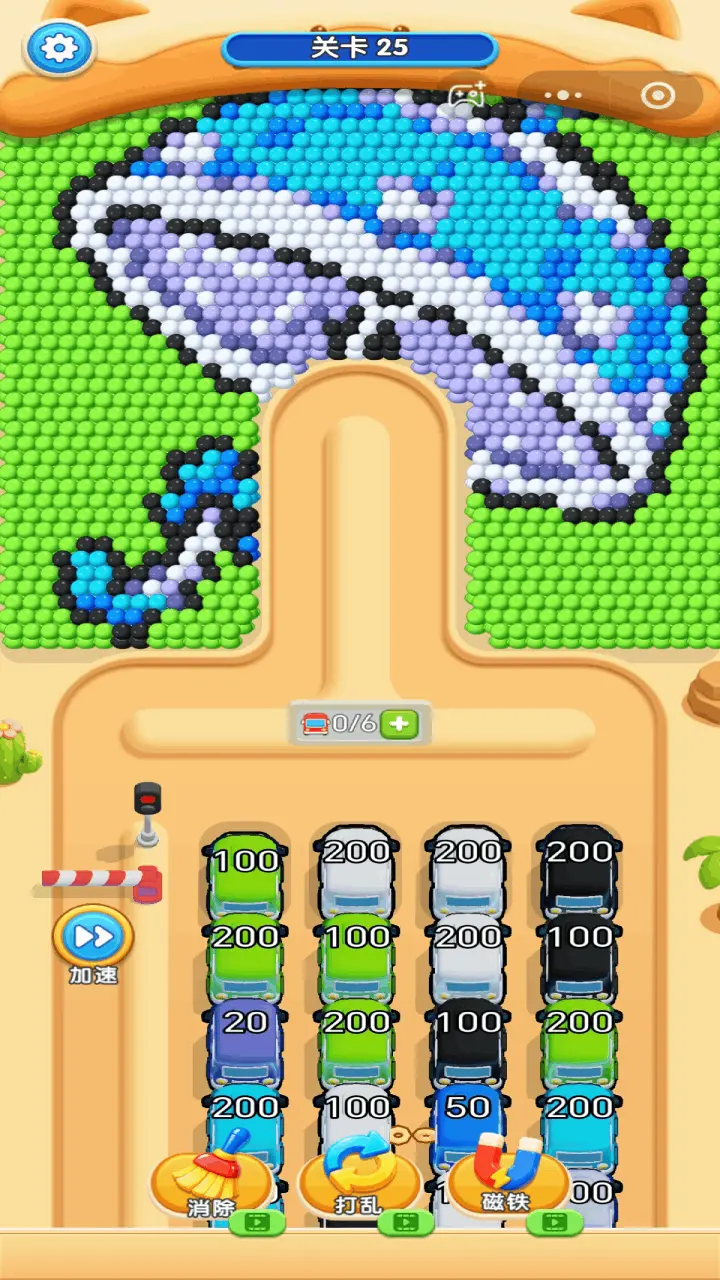Image resolution: width=720 pixels, height=1280 pixels.
Task: Open the mini-program overflow menu dots
Action: coord(563,96)
